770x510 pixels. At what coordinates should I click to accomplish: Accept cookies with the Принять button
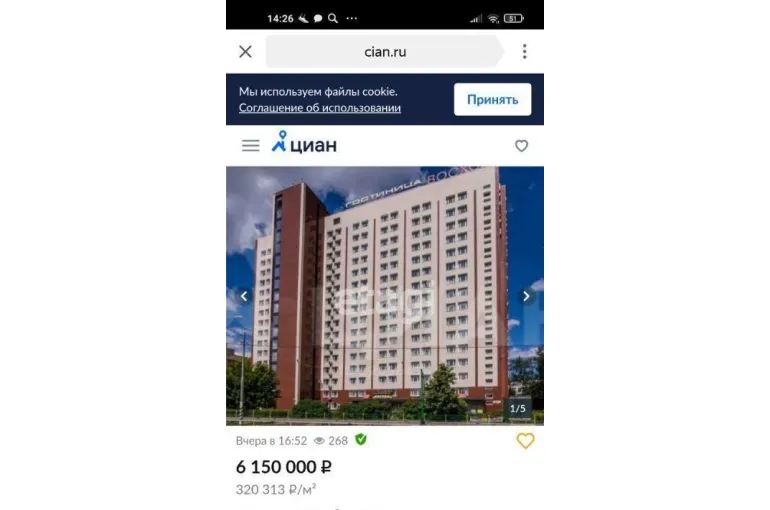pos(492,100)
